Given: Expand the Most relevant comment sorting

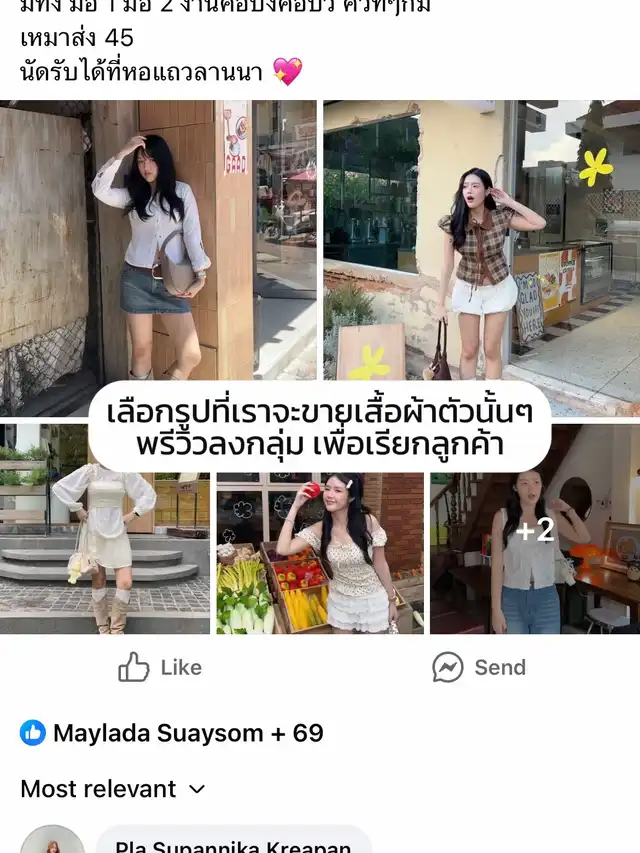Looking at the screenshot, I should (x=112, y=789).
